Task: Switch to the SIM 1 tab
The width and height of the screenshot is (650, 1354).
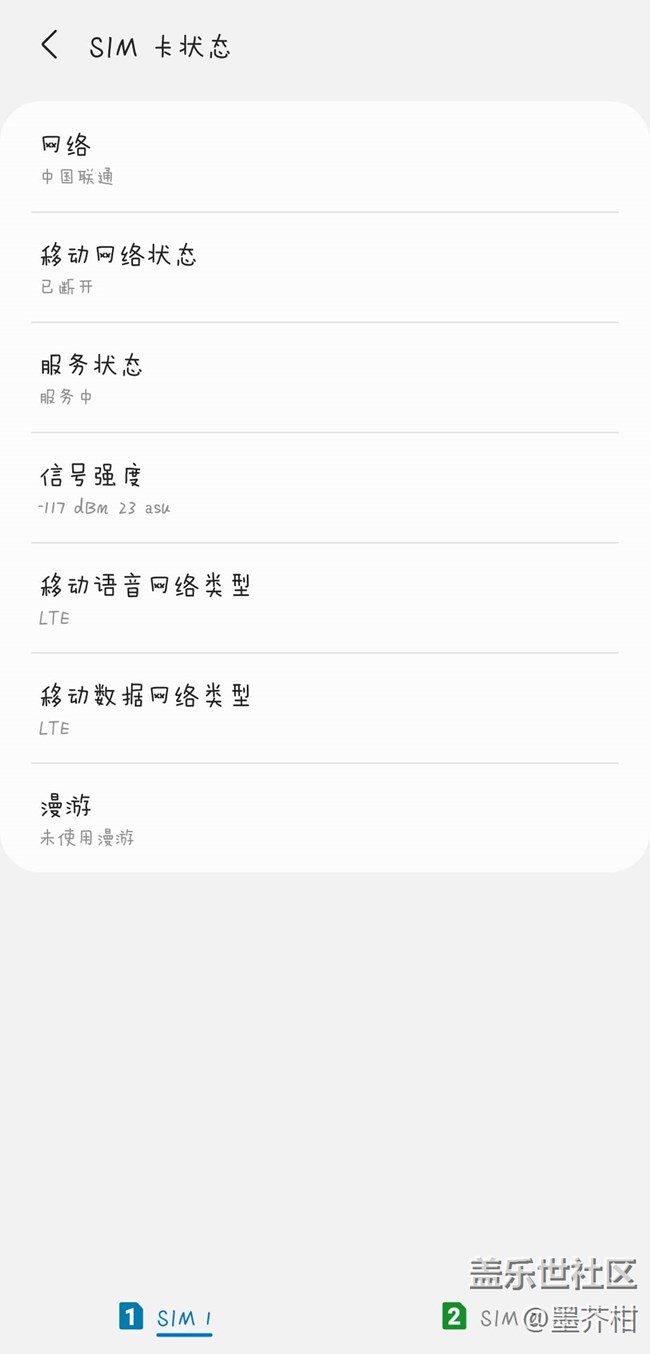Action: click(165, 1317)
